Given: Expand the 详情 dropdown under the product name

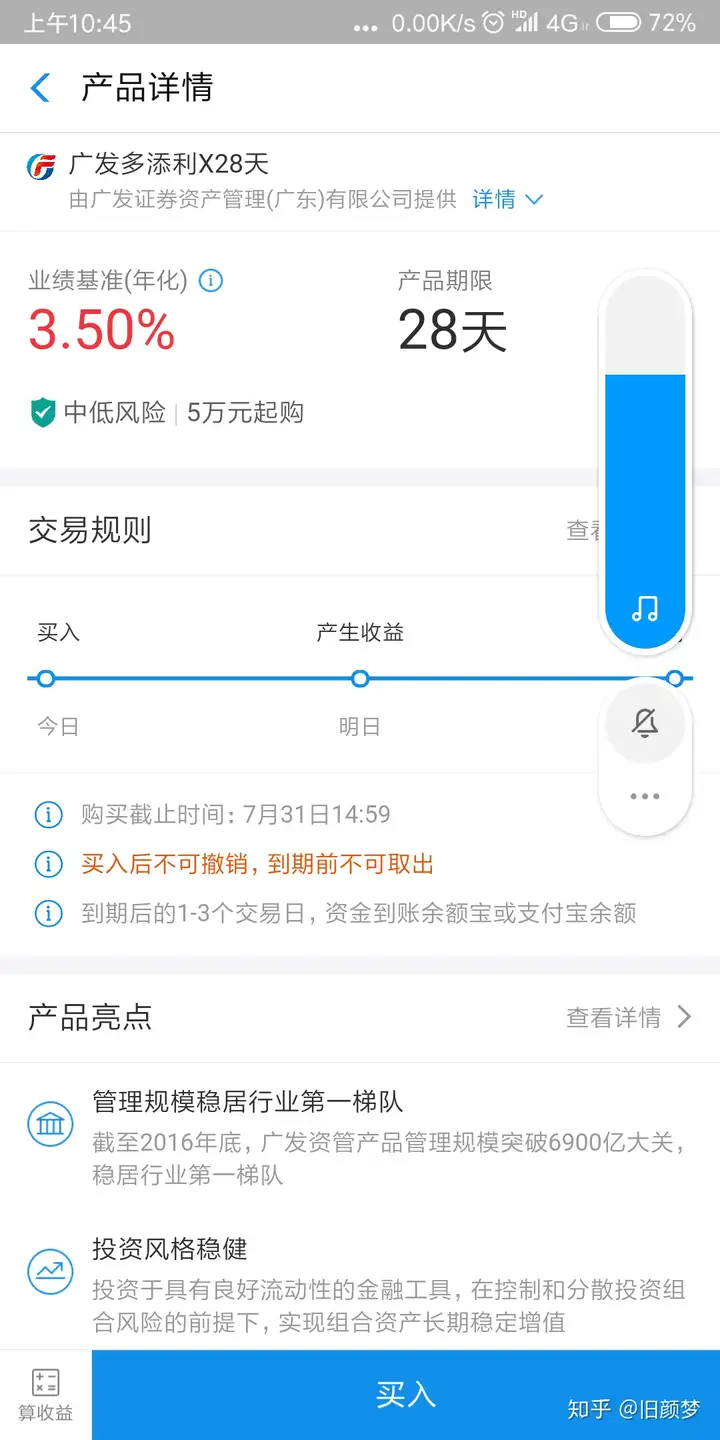Looking at the screenshot, I should coord(508,199).
